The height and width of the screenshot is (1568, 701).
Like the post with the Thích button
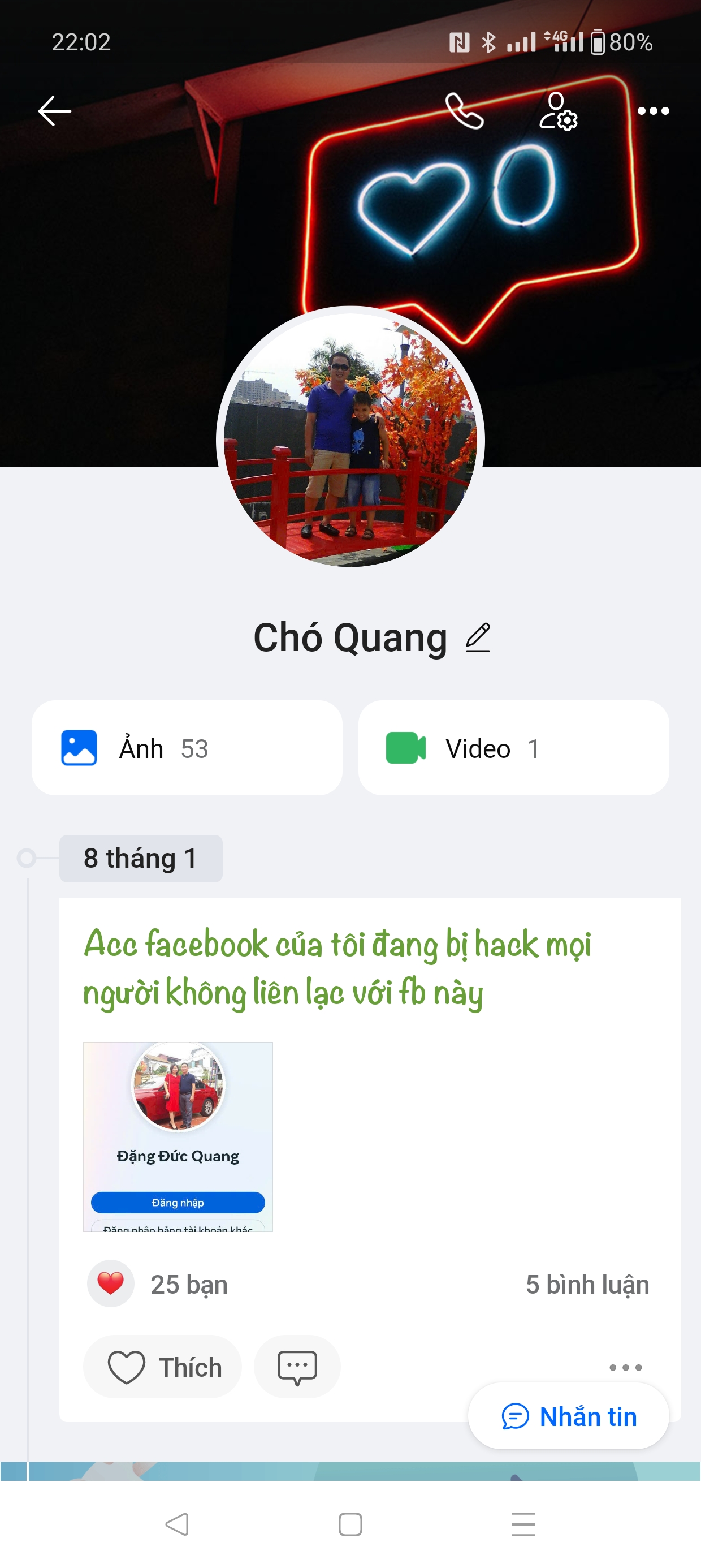pyautogui.click(x=163, y=1367)
